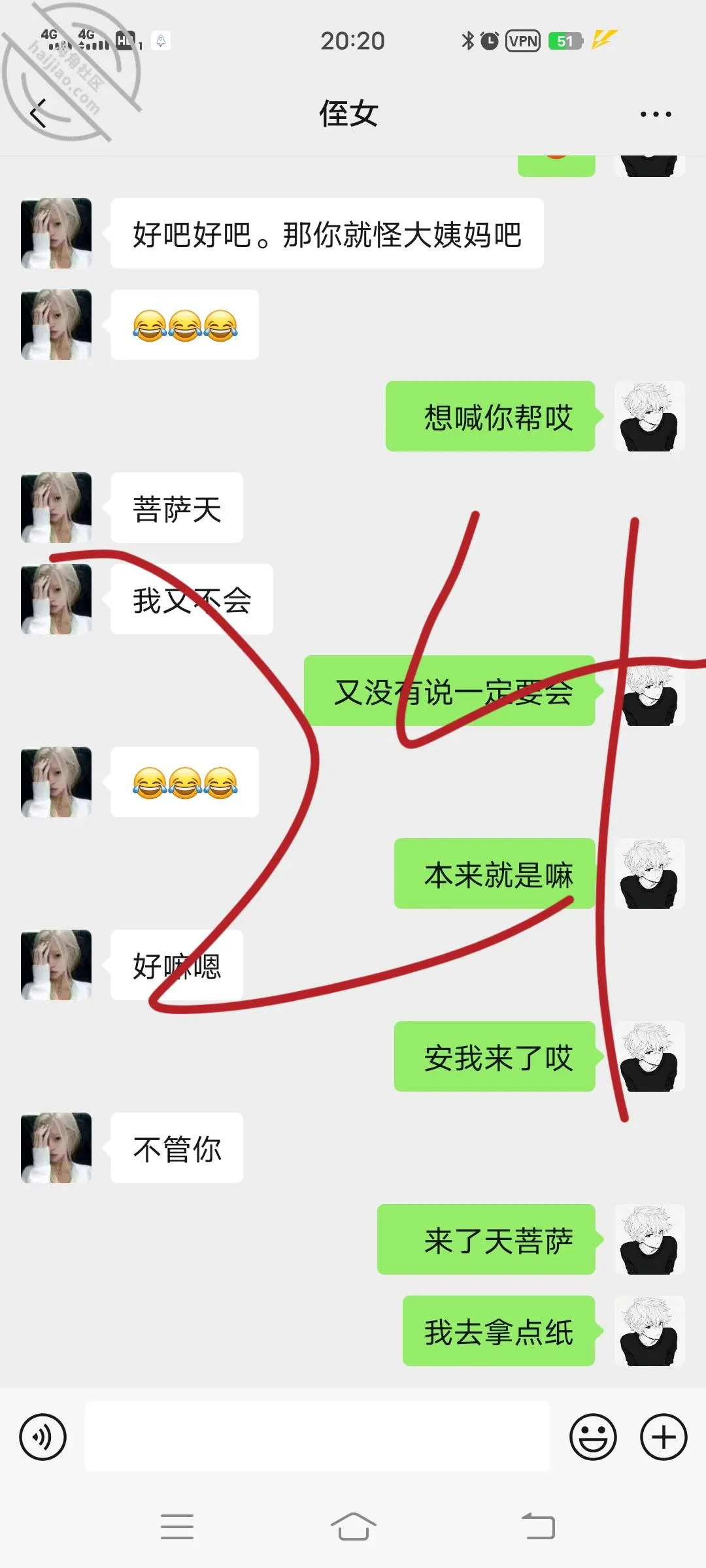This screenshot has width=706, height=1568.
Task: Focus the message text field
Action: pyautogui.click(x=317, y=1436)
